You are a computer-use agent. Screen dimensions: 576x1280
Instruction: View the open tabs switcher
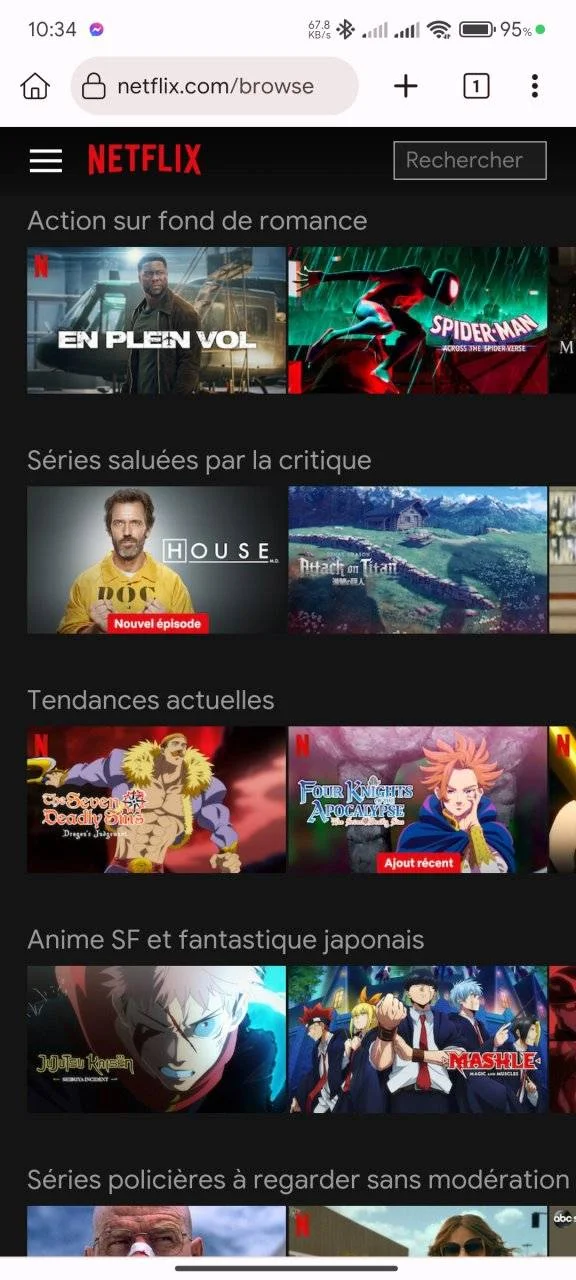point(476,86)
